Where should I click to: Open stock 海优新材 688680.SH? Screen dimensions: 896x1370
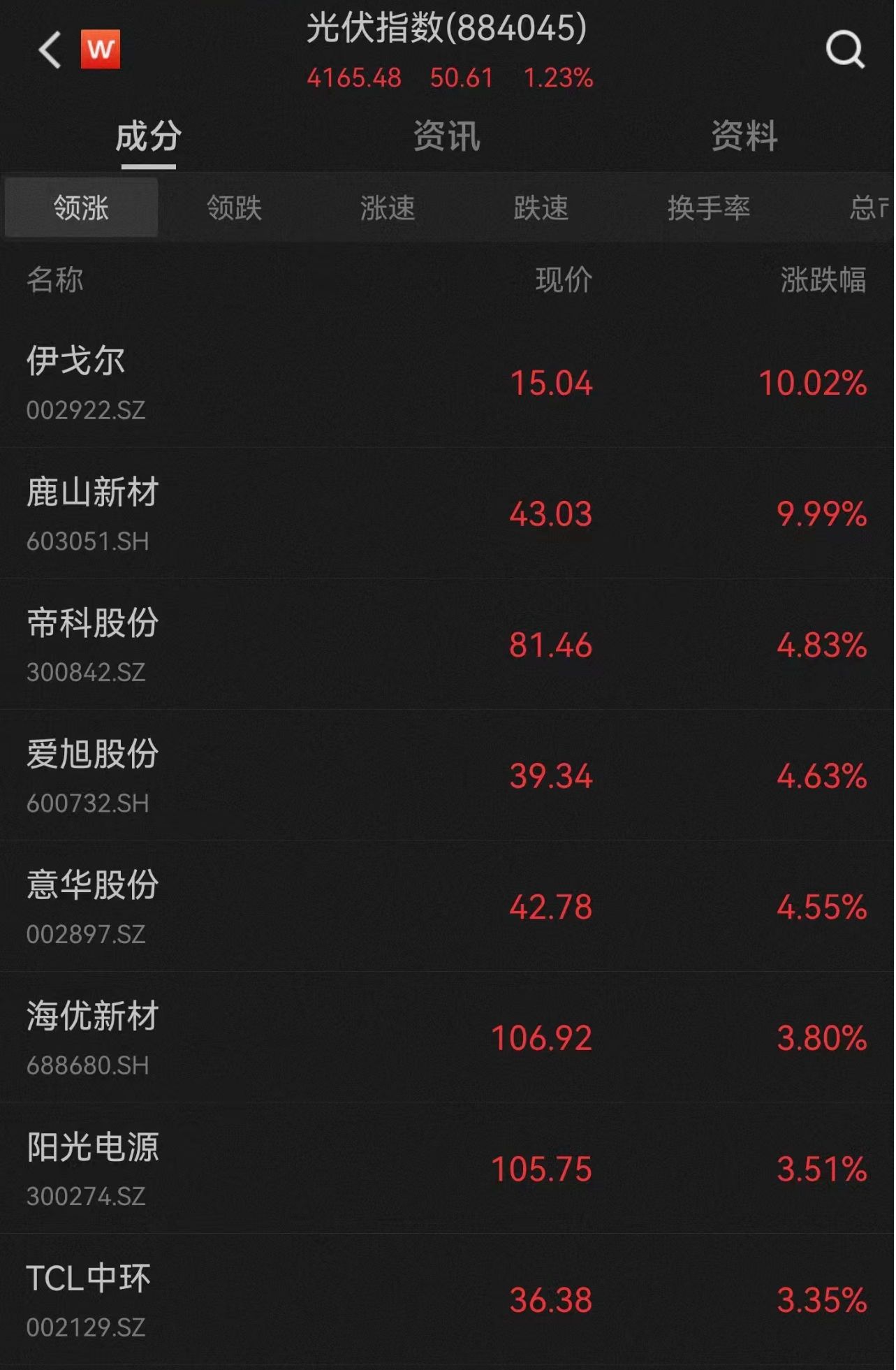[448, 1037]
